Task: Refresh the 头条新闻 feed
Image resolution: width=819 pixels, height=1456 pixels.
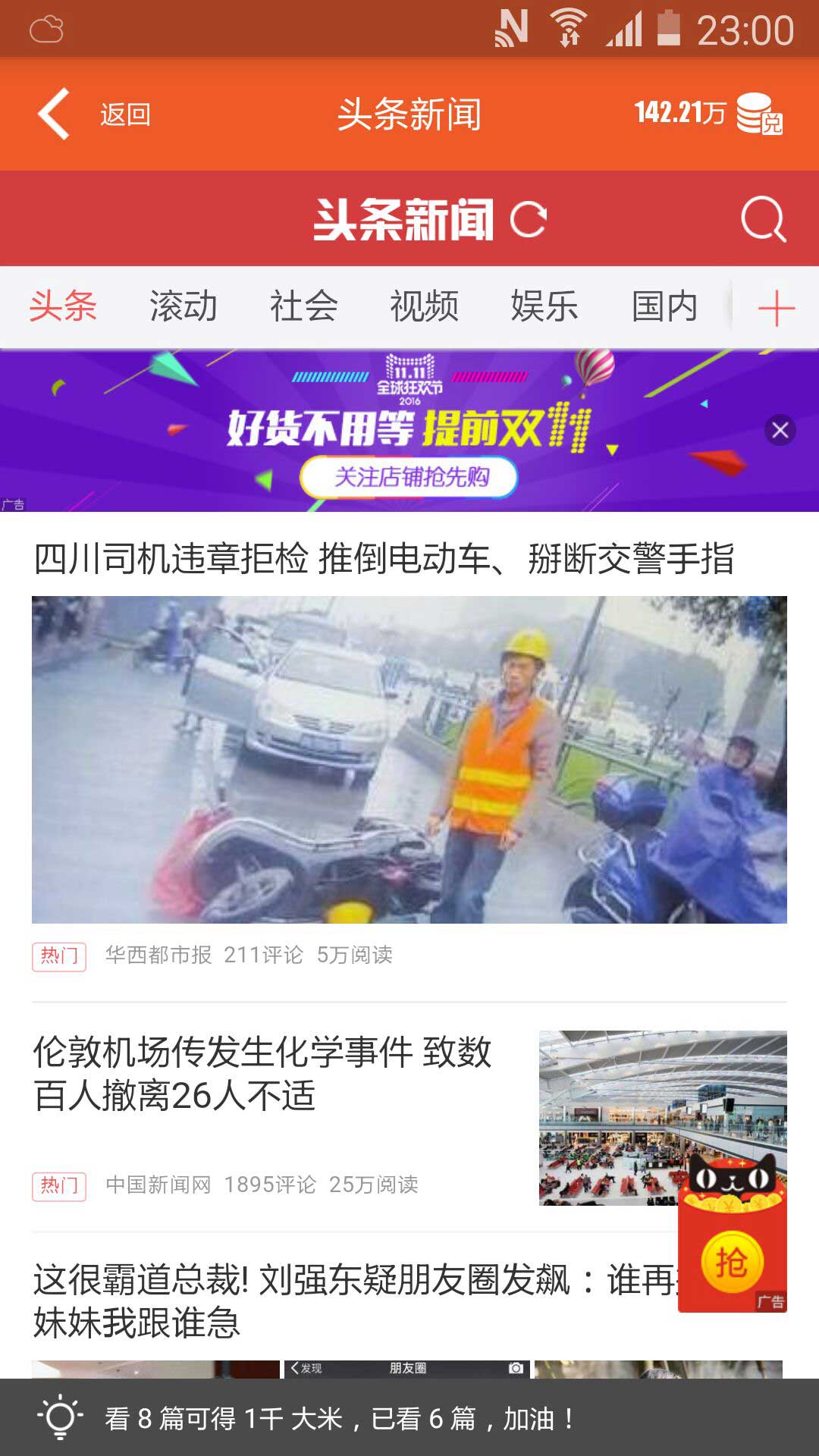Action: (x=529, y=220)
